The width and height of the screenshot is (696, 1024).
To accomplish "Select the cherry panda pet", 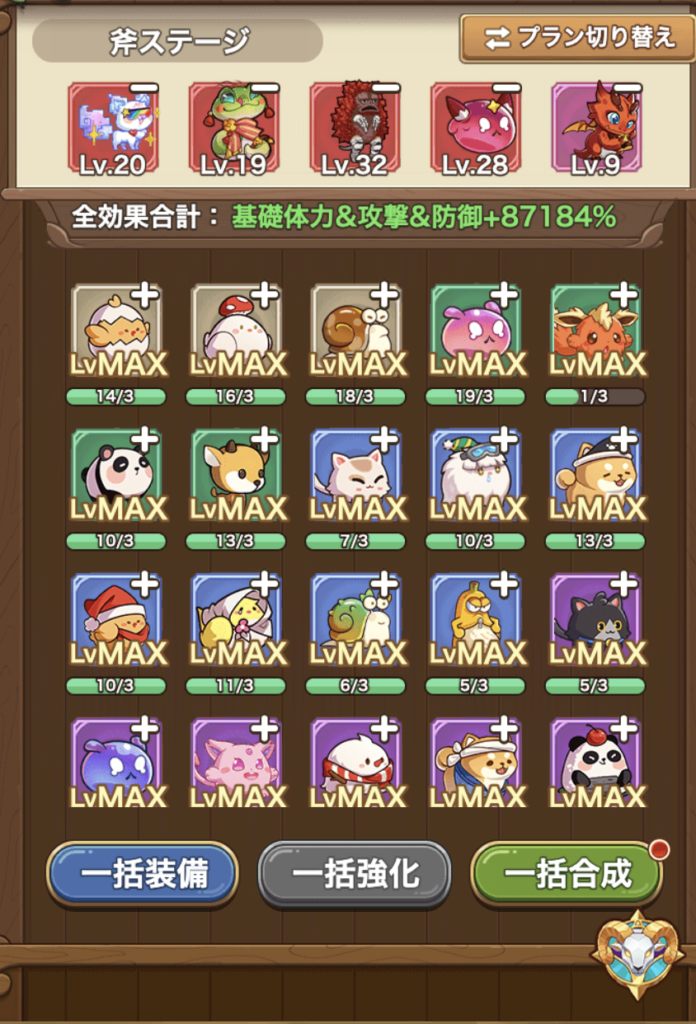I will click(595, 762).
